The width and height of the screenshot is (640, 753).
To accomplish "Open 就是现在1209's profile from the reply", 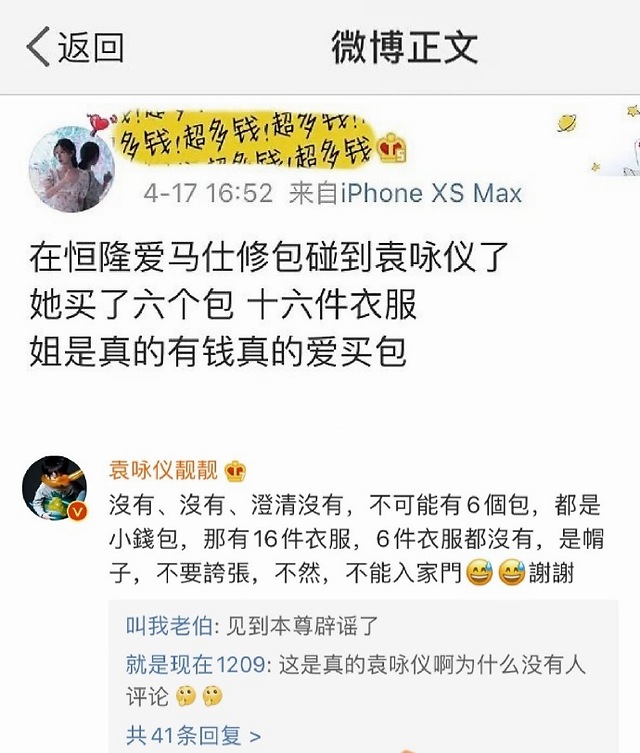I will pyautogui.click(x=195, y=664).
